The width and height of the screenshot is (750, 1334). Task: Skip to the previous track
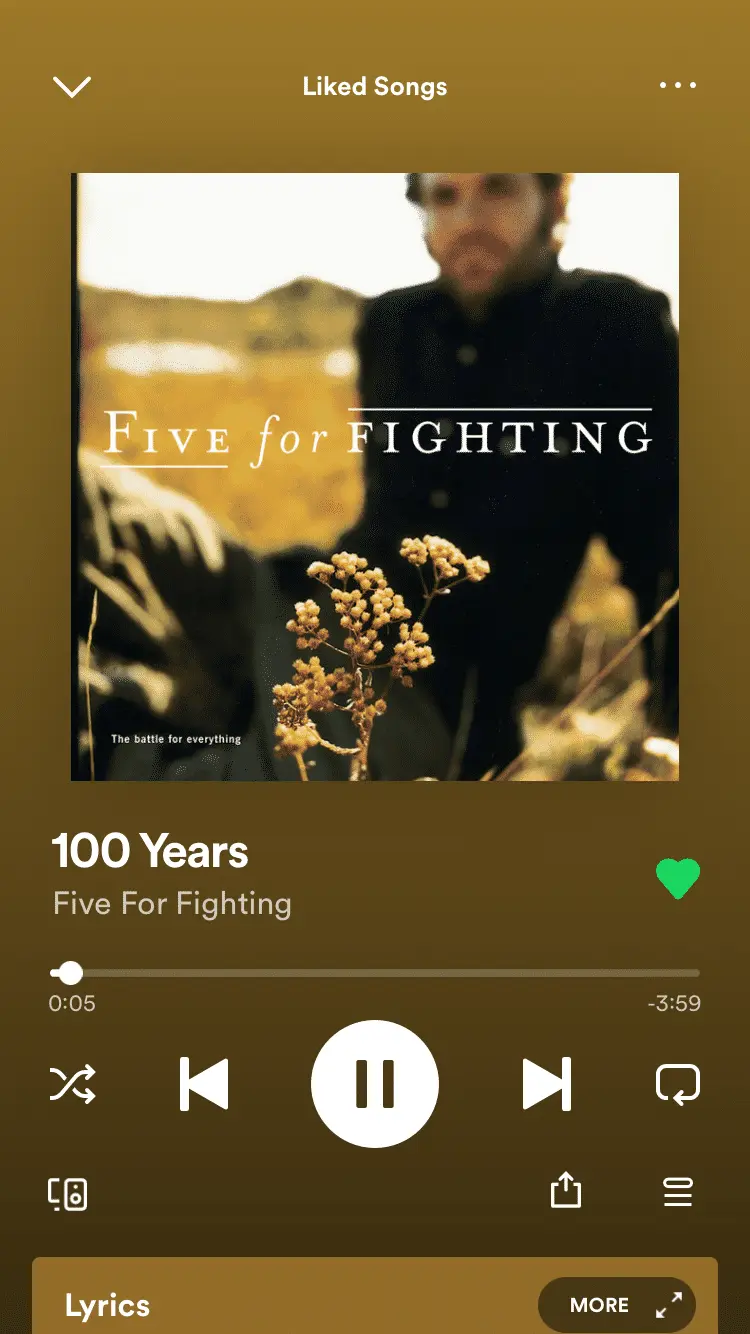(205, 1084)
